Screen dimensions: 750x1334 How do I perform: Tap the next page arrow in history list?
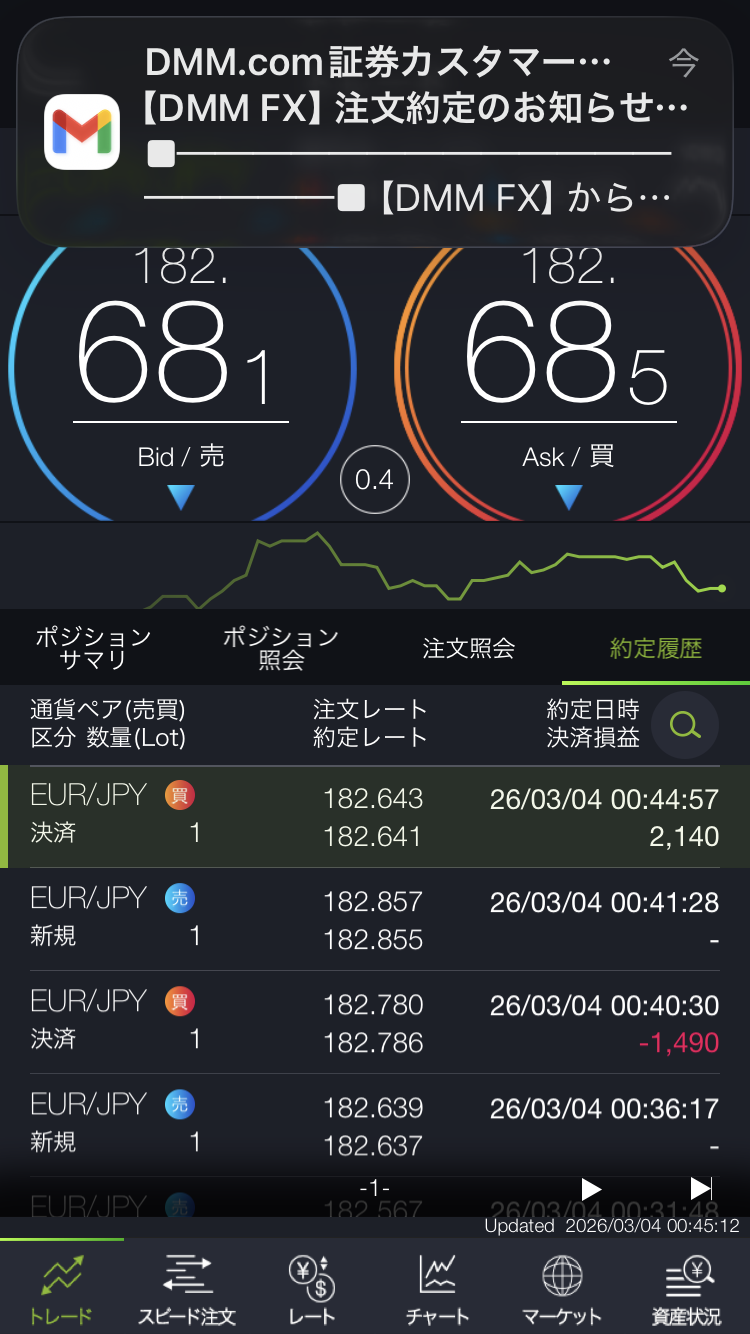[x=590, y=1188]
